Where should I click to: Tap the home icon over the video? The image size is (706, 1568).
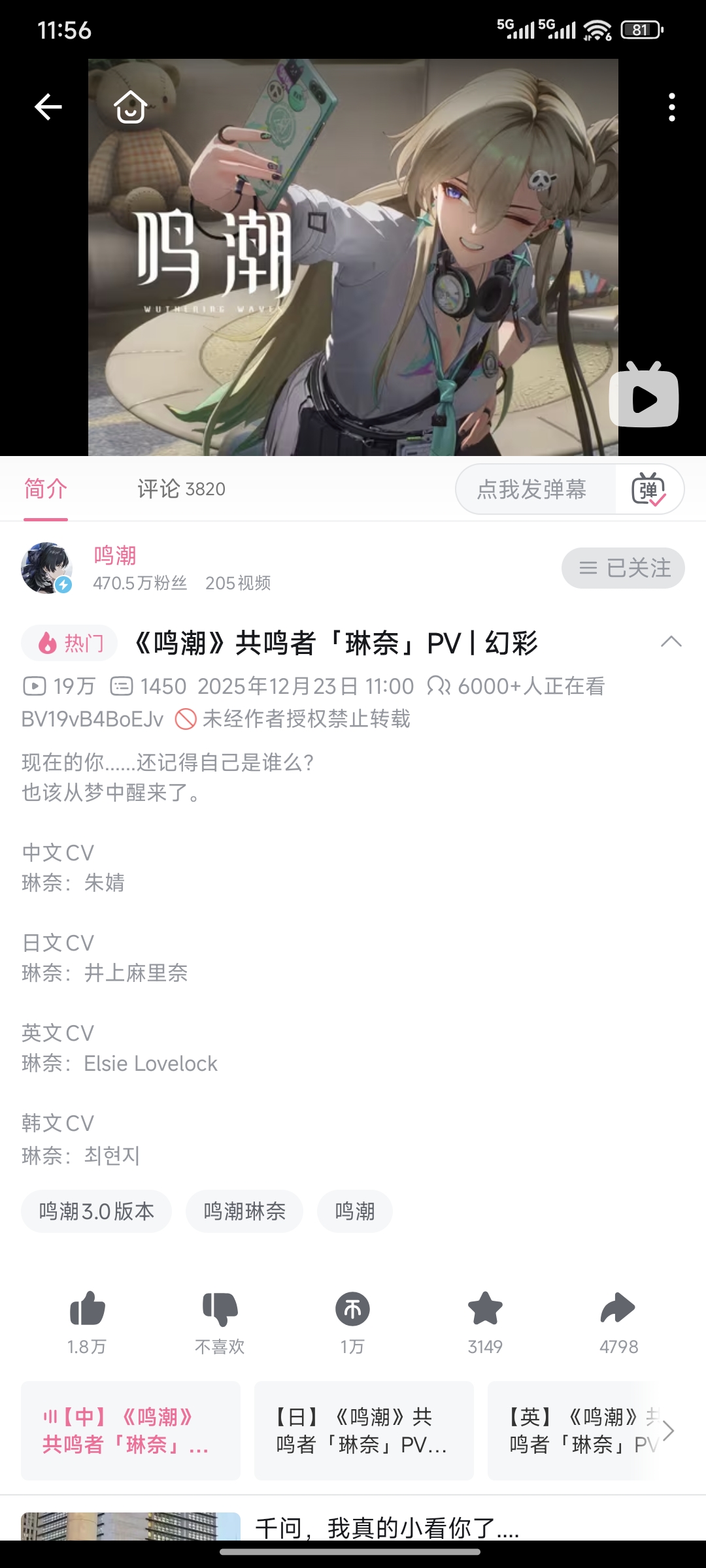coord(130,107)
